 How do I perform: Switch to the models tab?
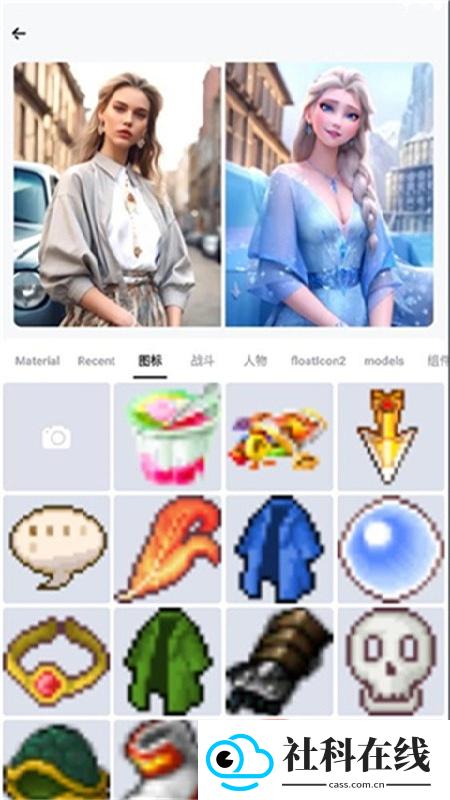[384, 361]
